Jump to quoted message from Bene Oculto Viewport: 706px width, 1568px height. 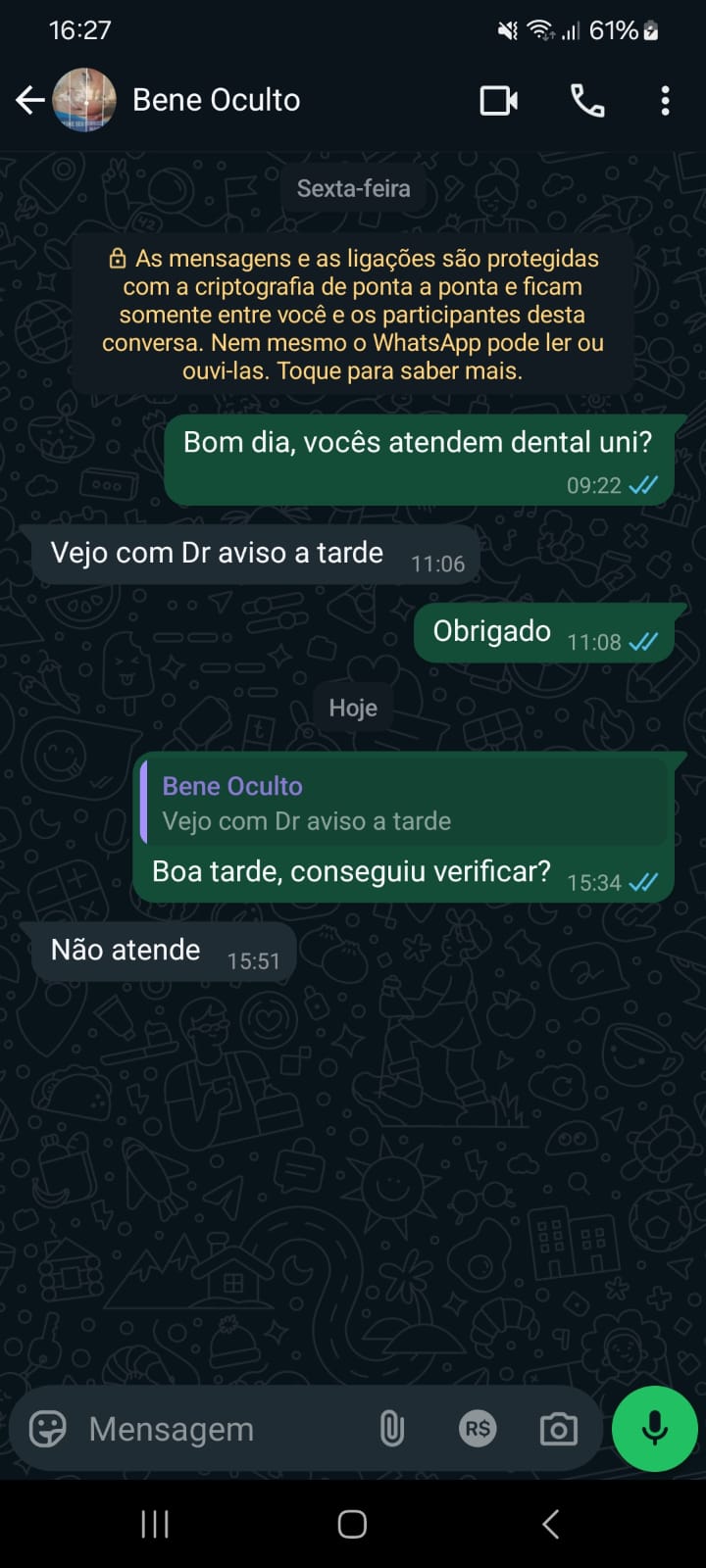click(402, 804)
